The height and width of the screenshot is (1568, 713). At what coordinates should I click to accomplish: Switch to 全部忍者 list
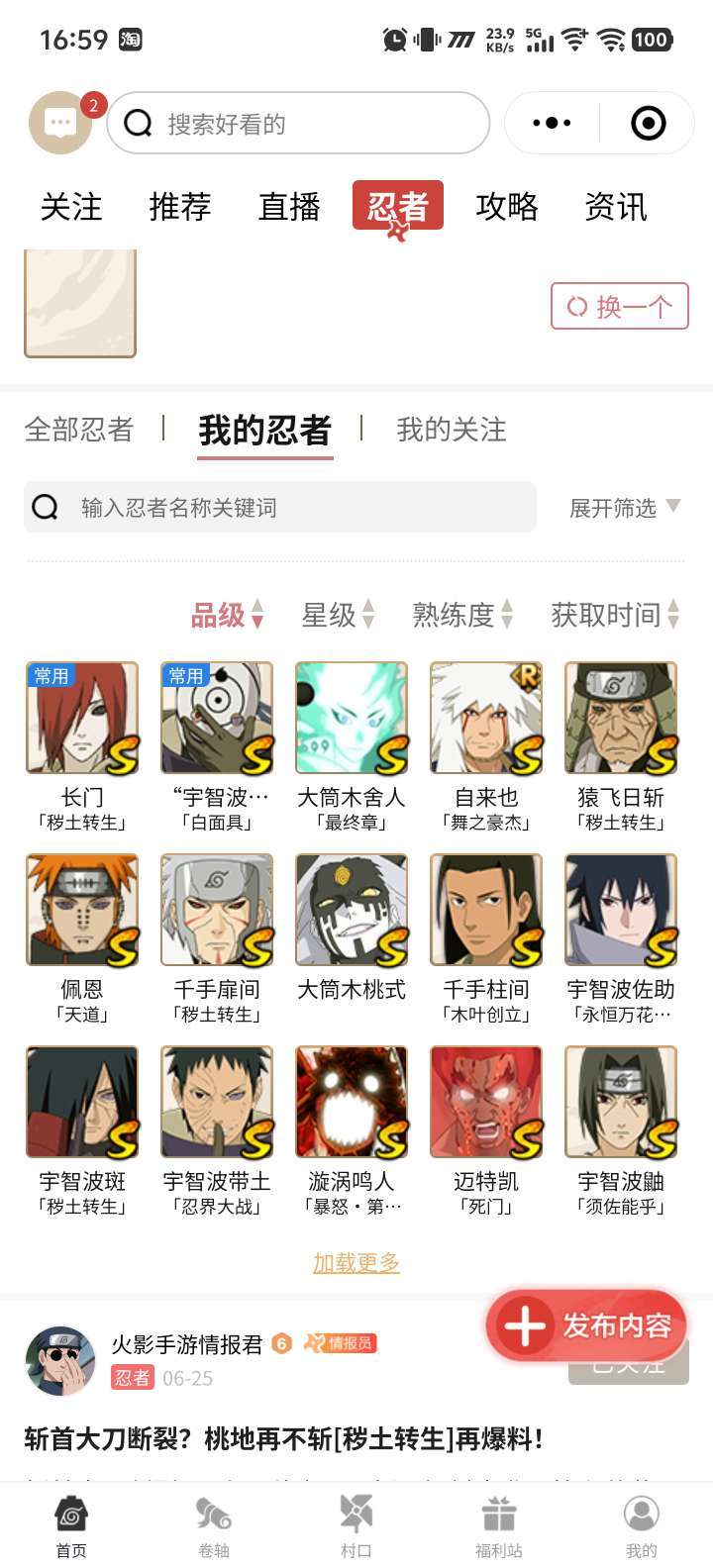79,430
